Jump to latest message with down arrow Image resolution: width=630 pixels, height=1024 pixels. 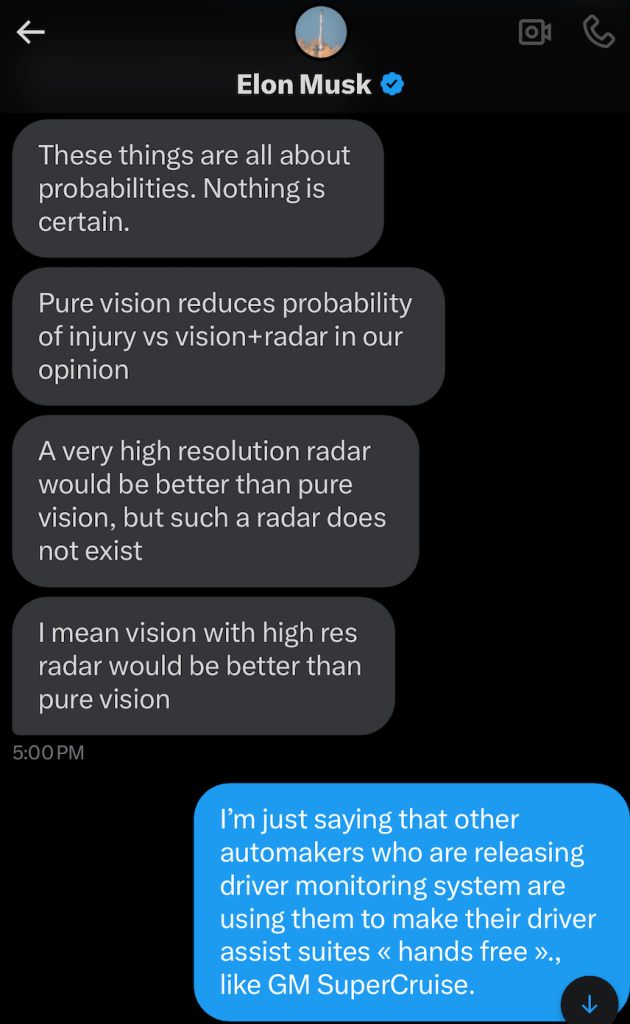(x=589, y=1003)
